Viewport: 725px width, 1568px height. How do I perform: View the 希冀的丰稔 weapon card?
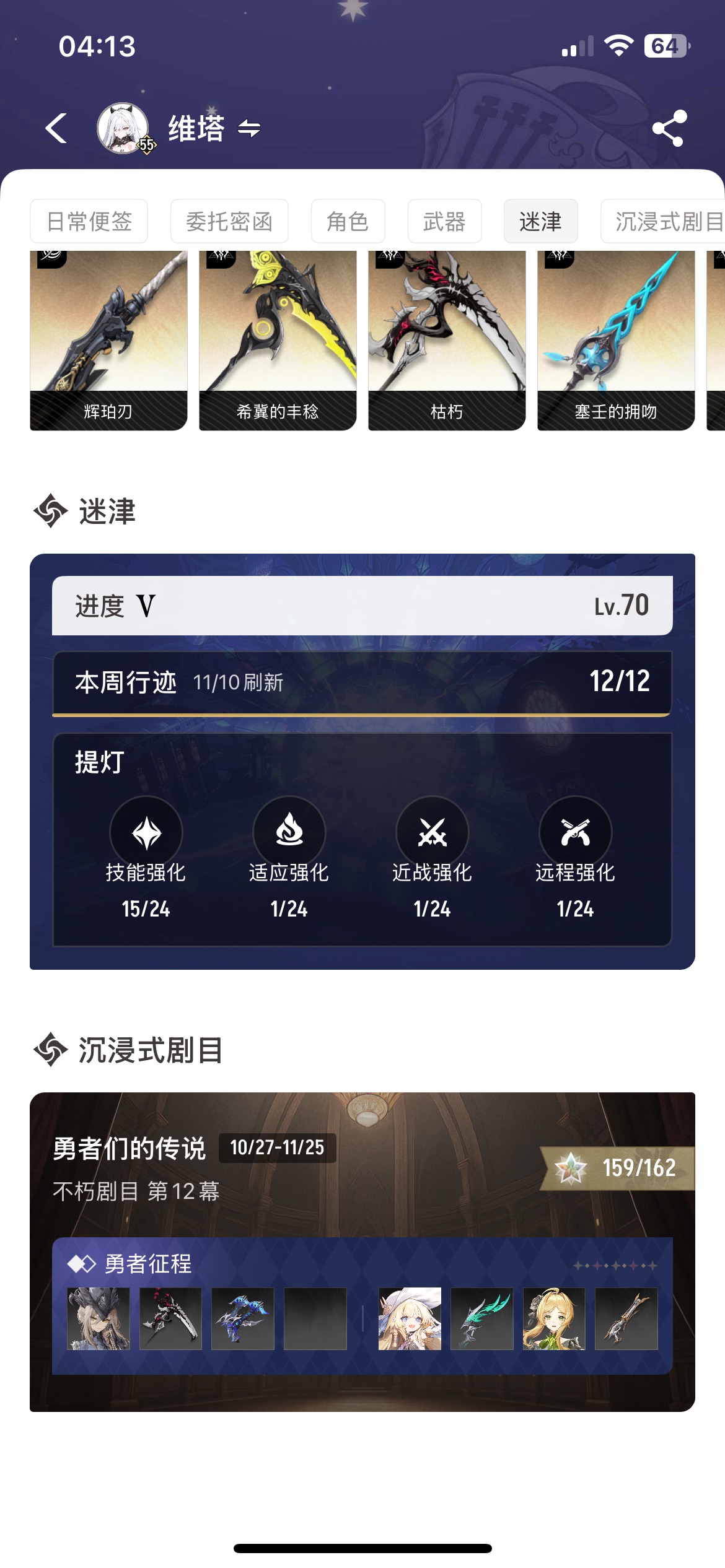coord(278,341)
